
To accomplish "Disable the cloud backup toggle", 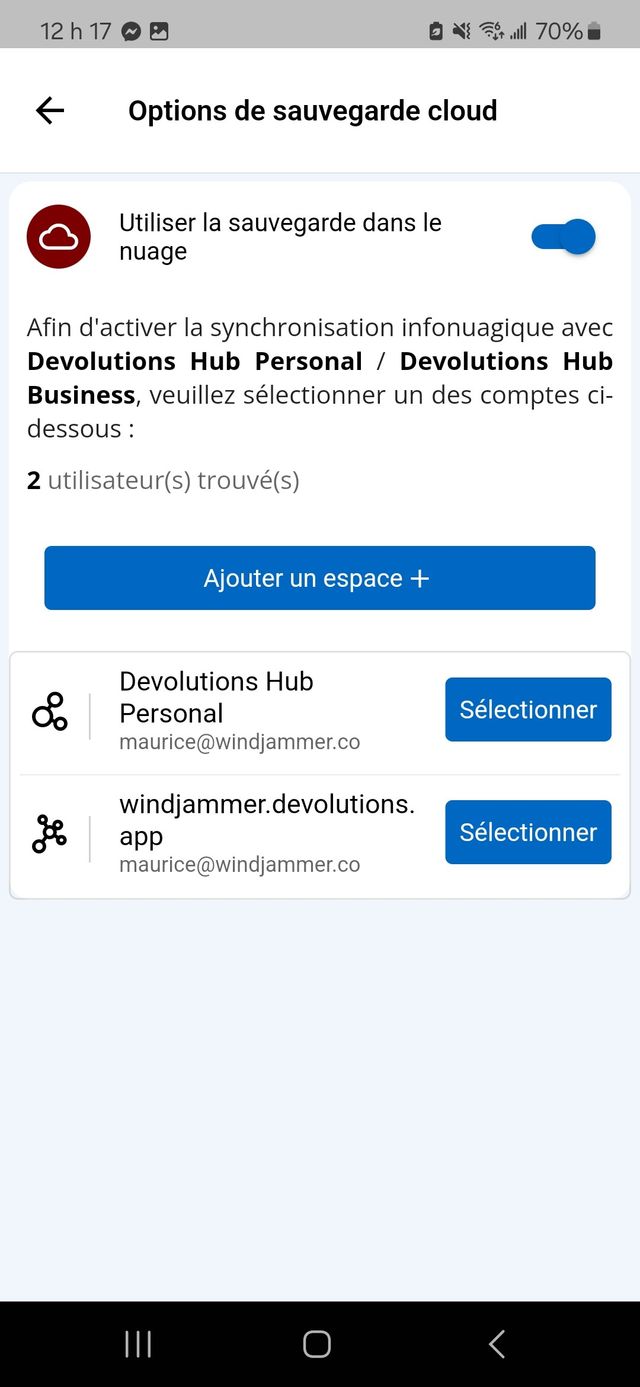I will tap(563, 237).
